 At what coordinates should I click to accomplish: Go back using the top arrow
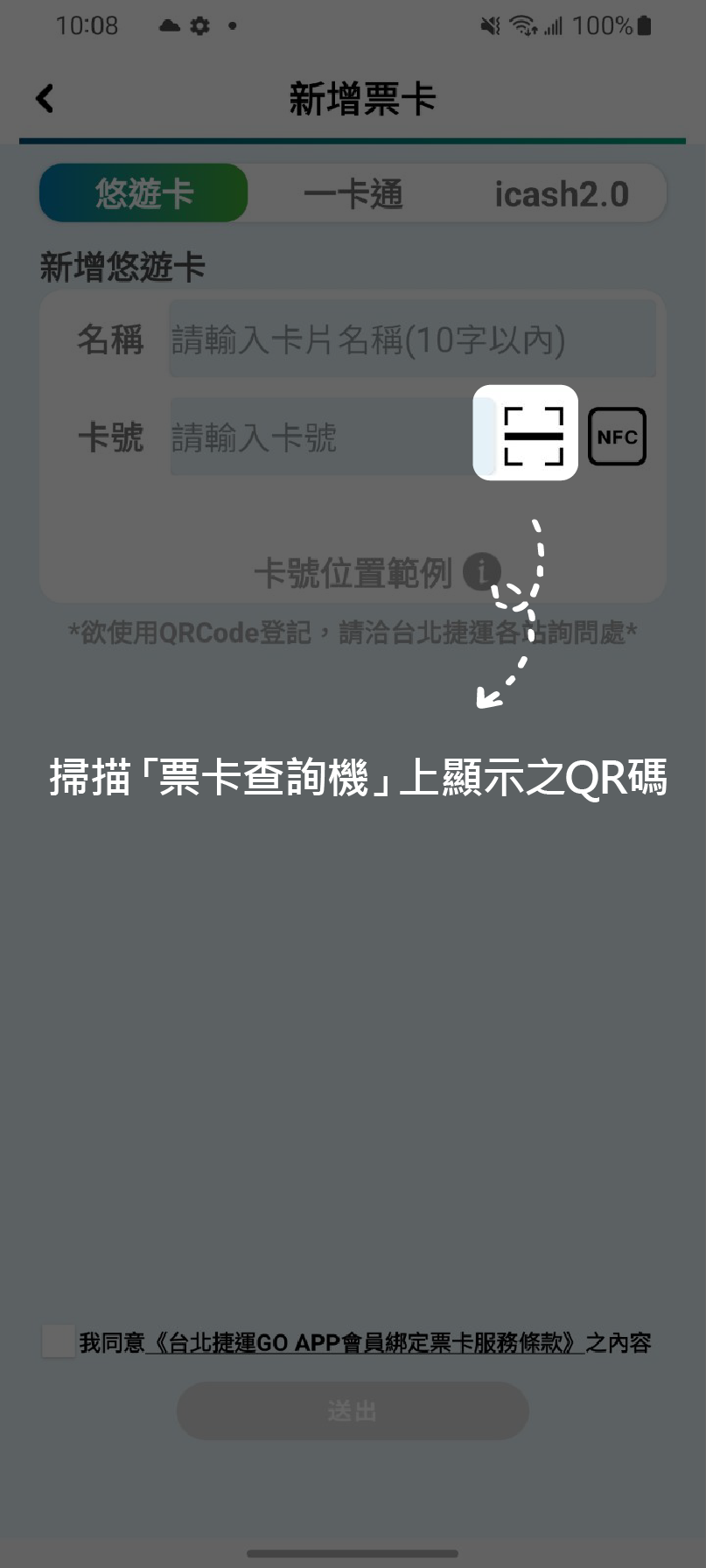(x=45, y=98)
